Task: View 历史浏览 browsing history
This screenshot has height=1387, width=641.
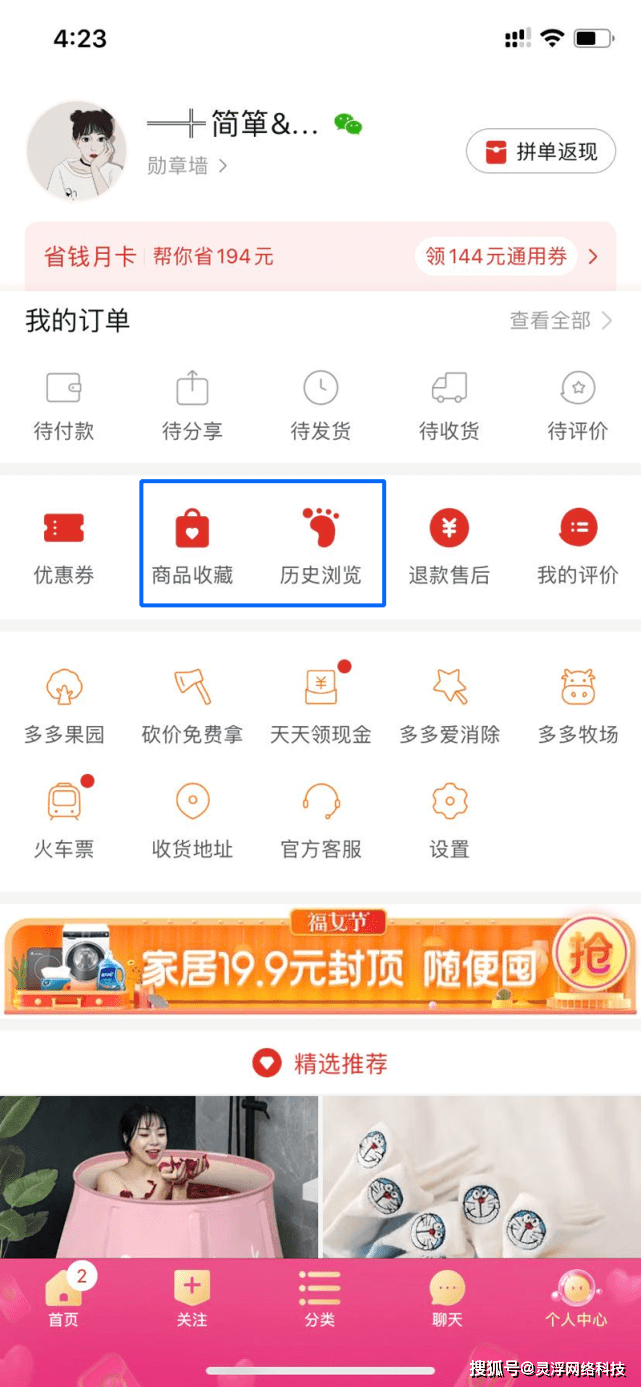Action: pyautogui.click(x=320, y=546)
